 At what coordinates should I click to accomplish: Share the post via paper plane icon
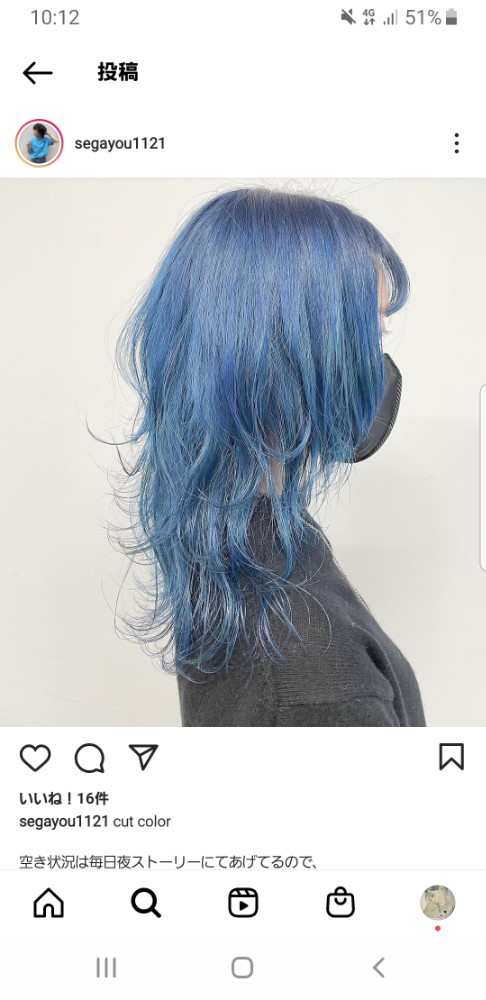click(x=143, y=756)
